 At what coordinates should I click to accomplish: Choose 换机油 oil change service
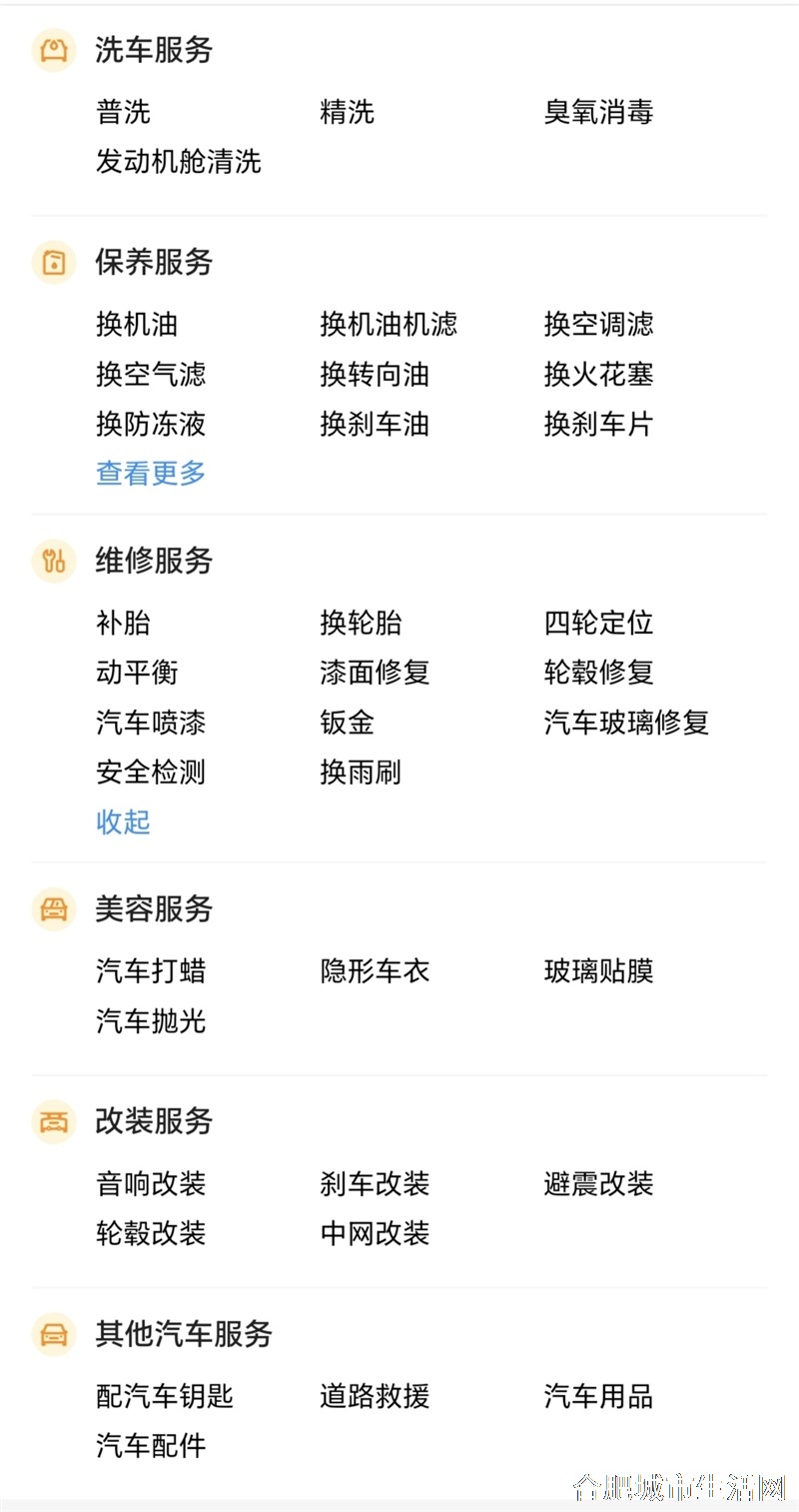pos(150,324)
